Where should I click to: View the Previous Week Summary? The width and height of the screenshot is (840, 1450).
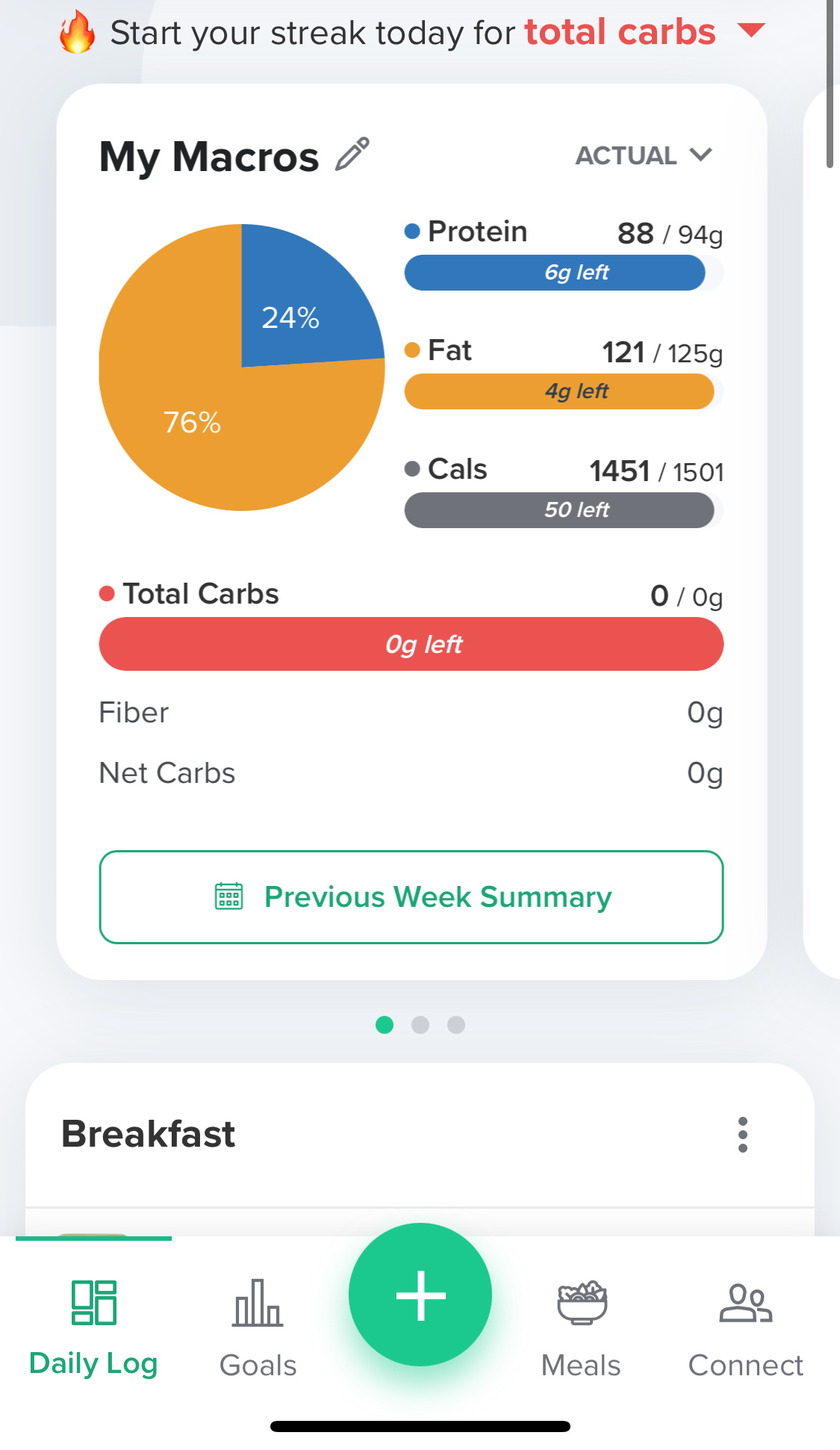tap(411, 896)
